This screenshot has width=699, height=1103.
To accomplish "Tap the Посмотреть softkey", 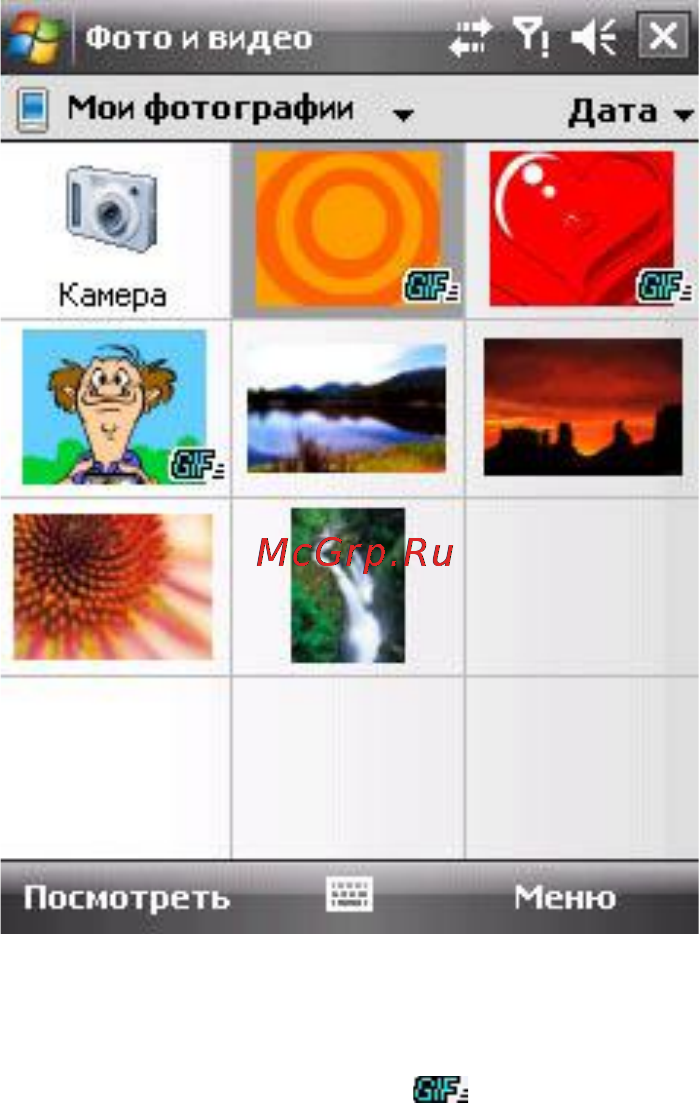I will [x=126, y=898].
